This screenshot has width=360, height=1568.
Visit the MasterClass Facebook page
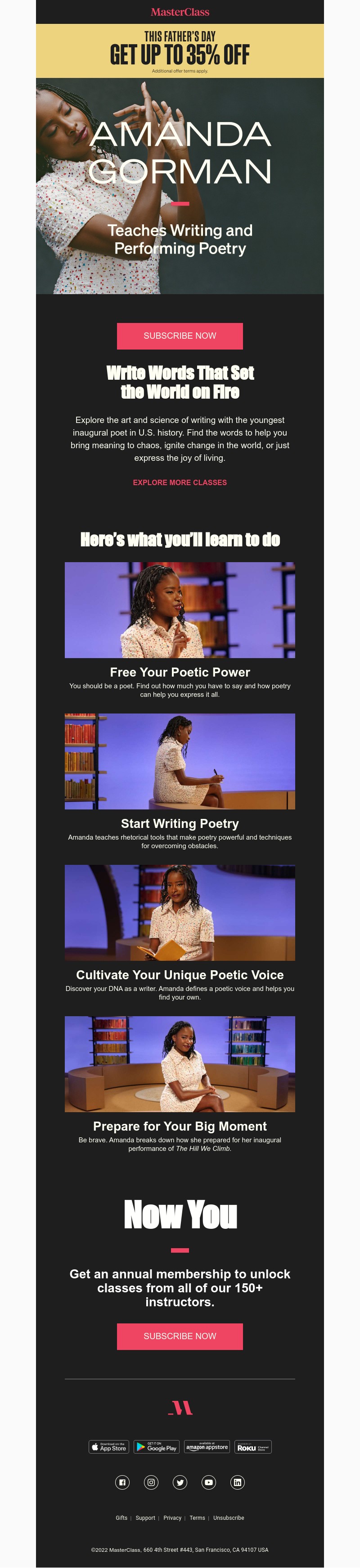coord(122,1482)
